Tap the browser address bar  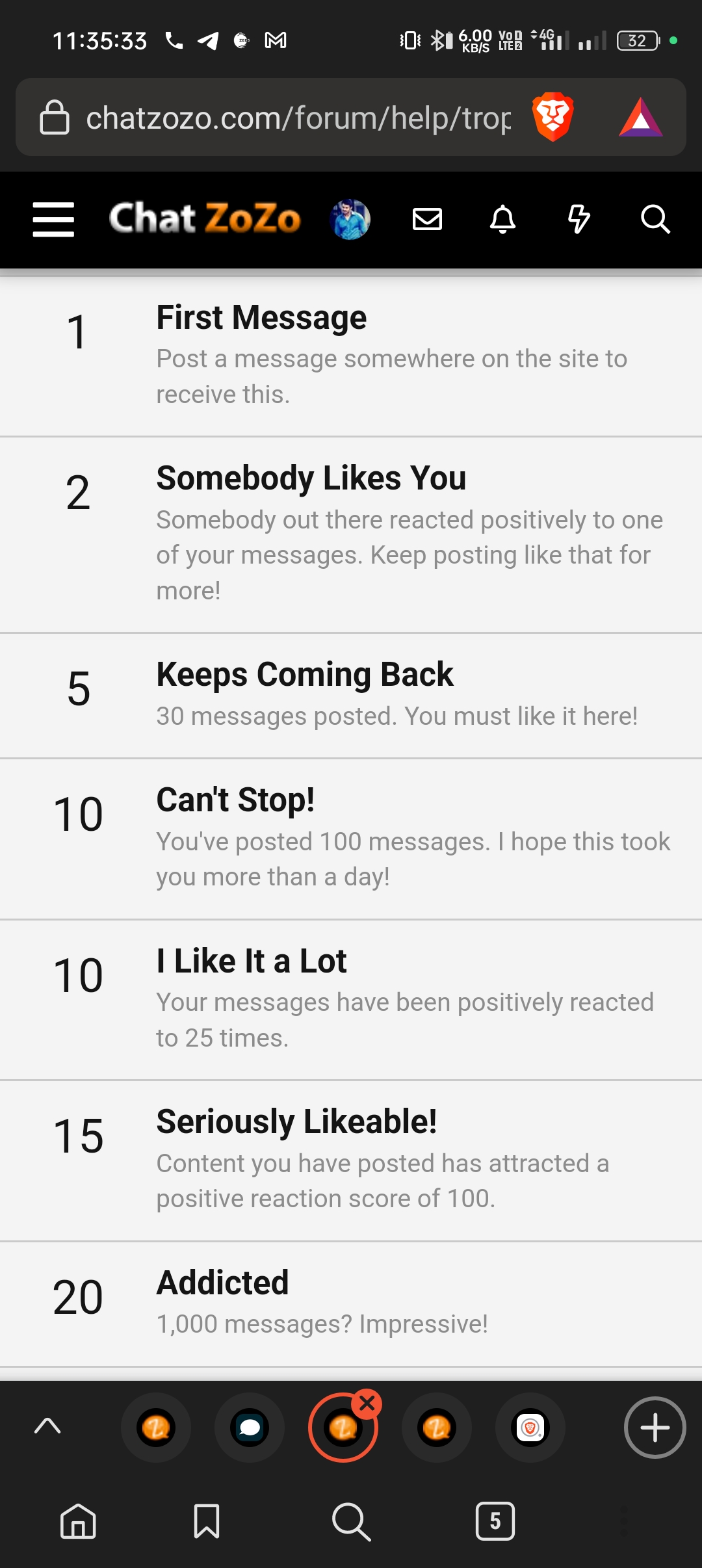point(298,118)
